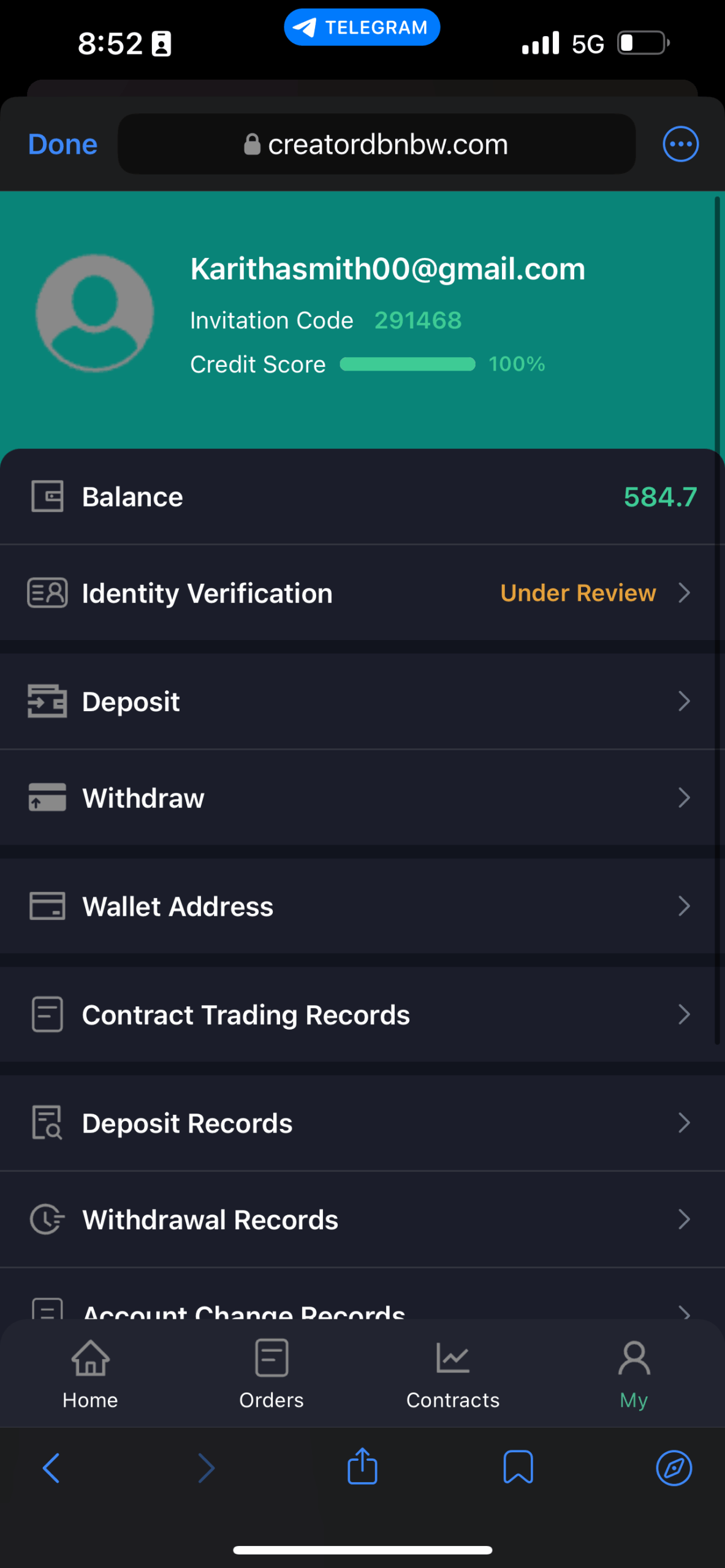
Task: Check Withdrawal Records
Action: (362, 1219)
